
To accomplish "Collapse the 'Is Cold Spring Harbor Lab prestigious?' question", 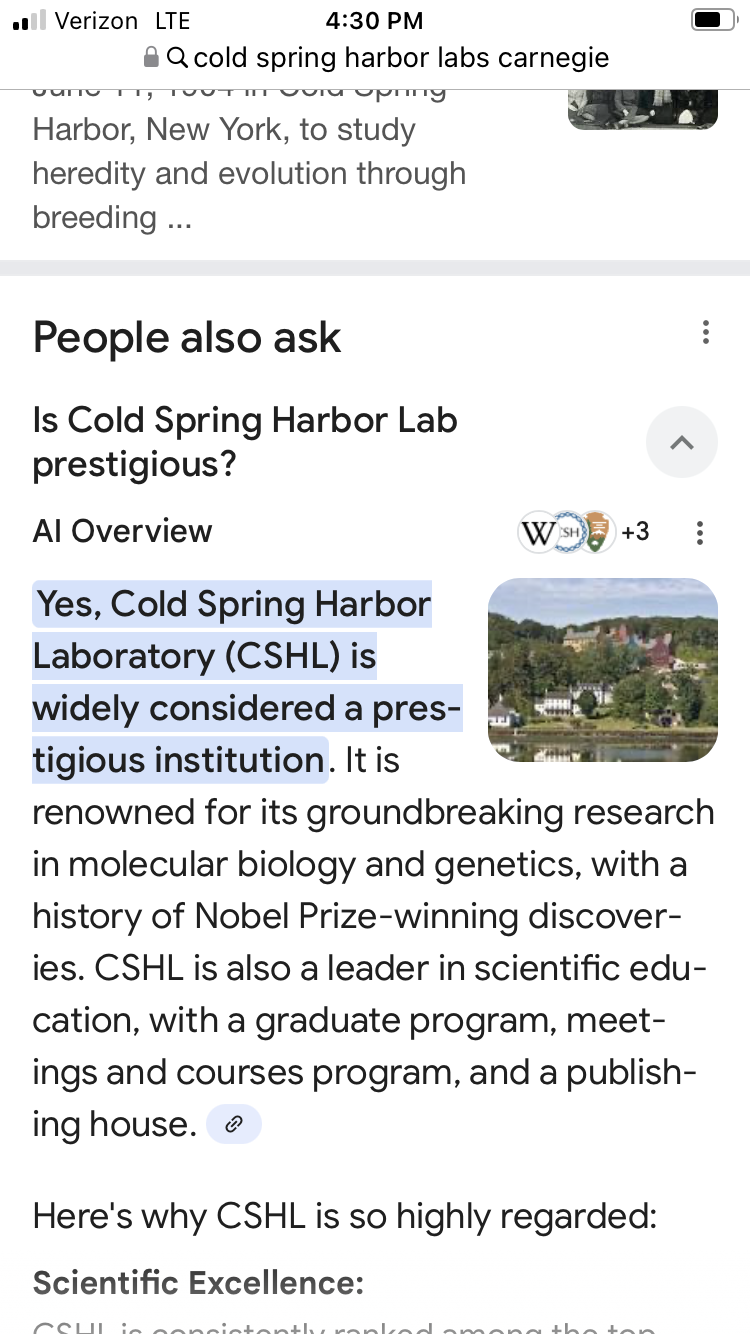I will (682, 442).
